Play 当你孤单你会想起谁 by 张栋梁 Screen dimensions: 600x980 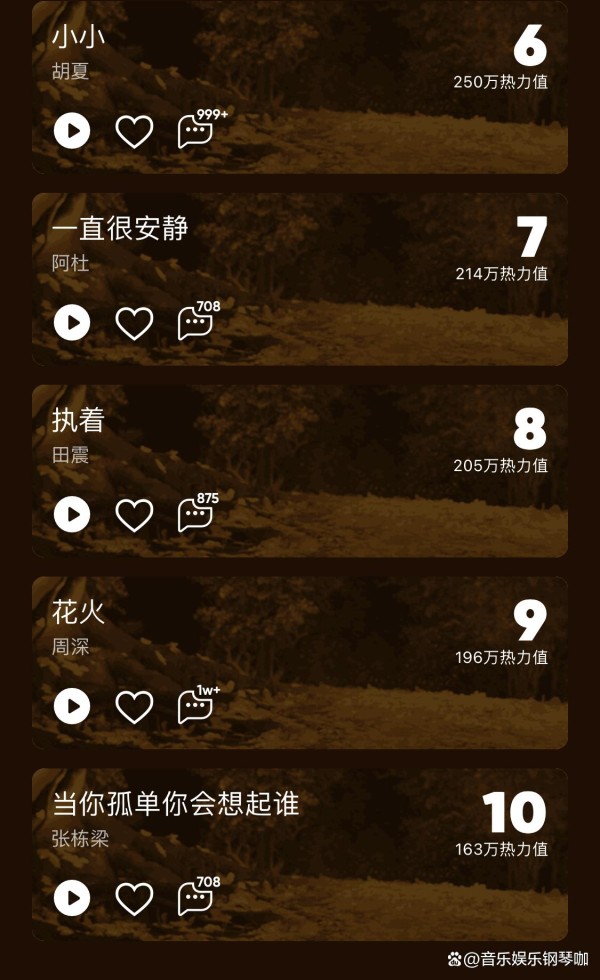[x=72, y=898]
